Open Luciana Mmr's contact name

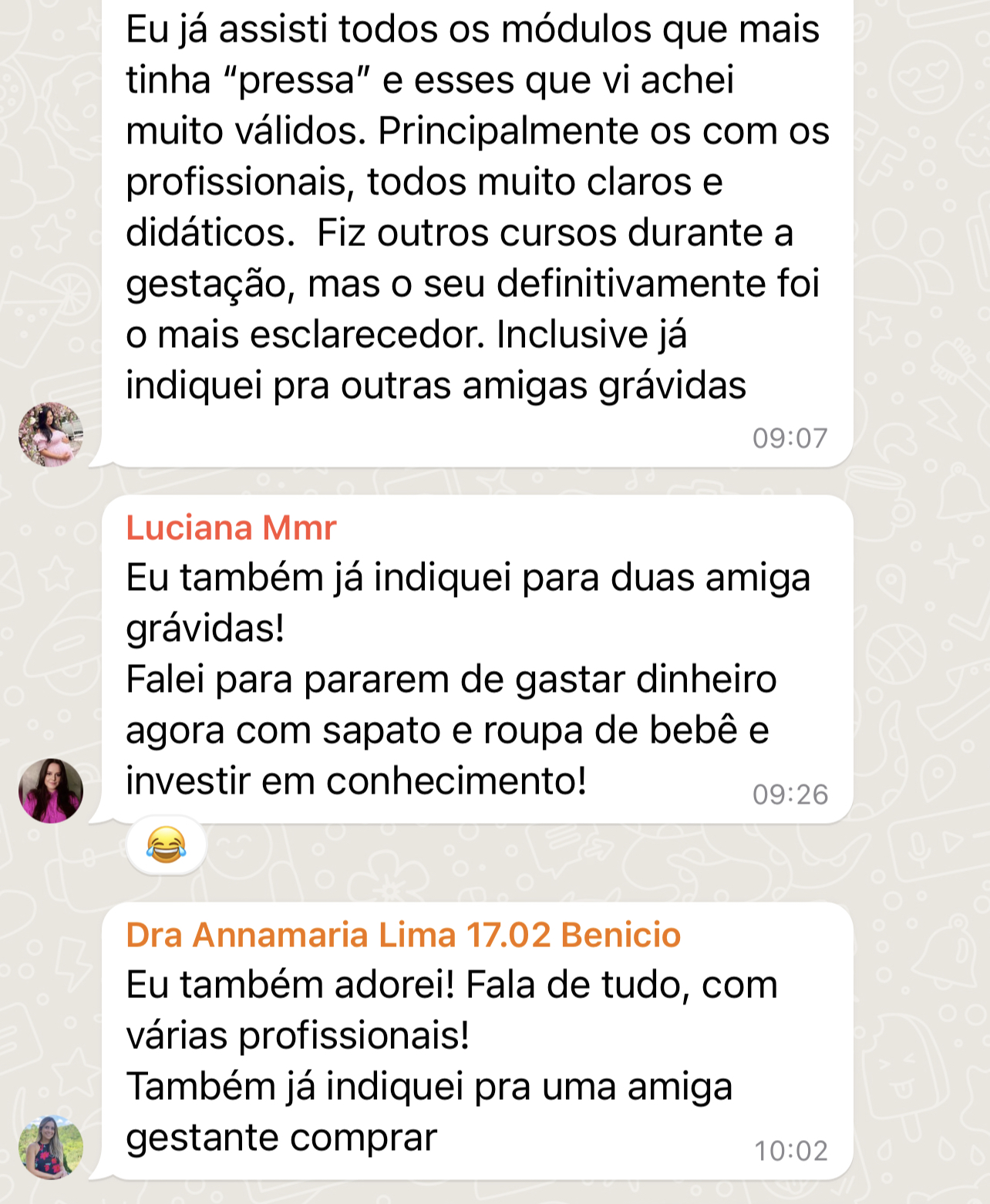point(231,528)
